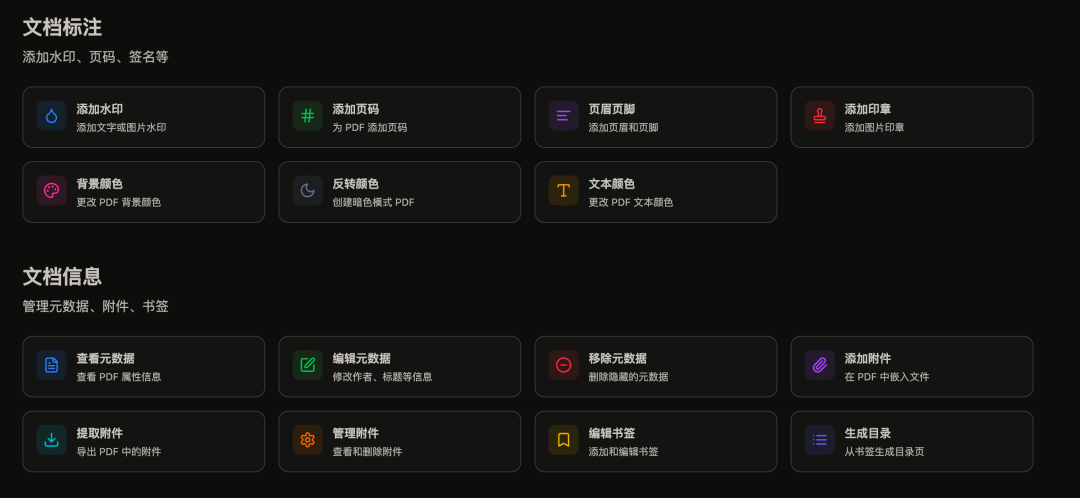Open 添加附件 to embed files
Screen dimensions: 1080x498
(x=911, y=366)
